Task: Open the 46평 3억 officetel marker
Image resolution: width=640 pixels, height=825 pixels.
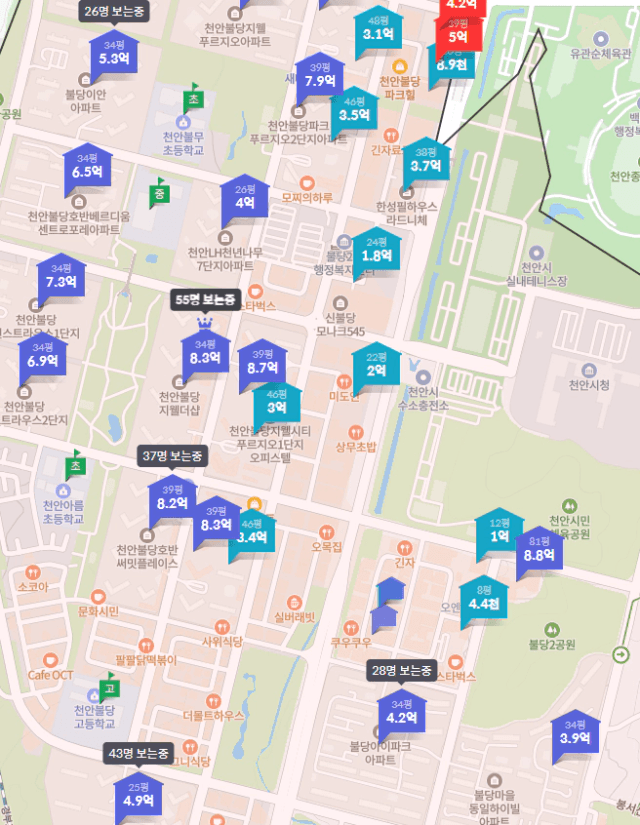Action: point(277,403)
